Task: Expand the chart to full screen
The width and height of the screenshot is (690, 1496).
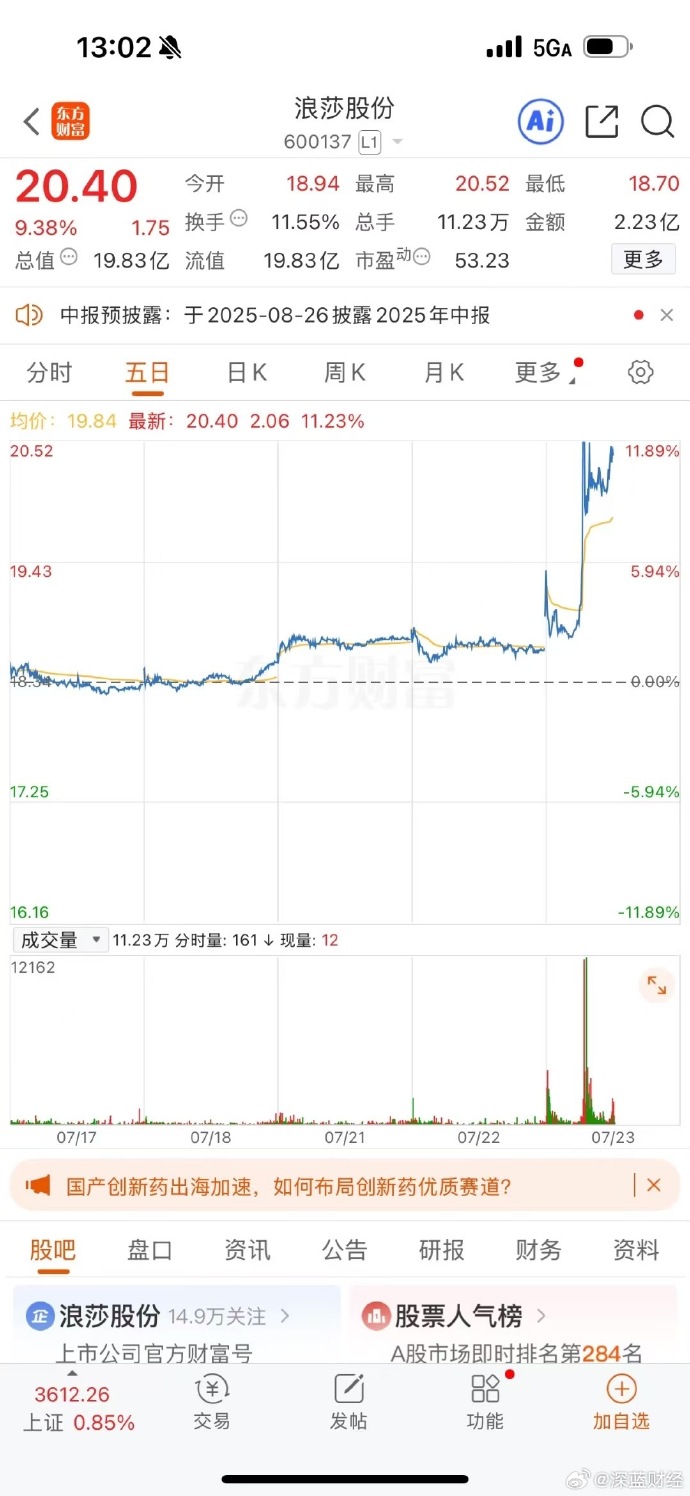Action: [657, 986]
